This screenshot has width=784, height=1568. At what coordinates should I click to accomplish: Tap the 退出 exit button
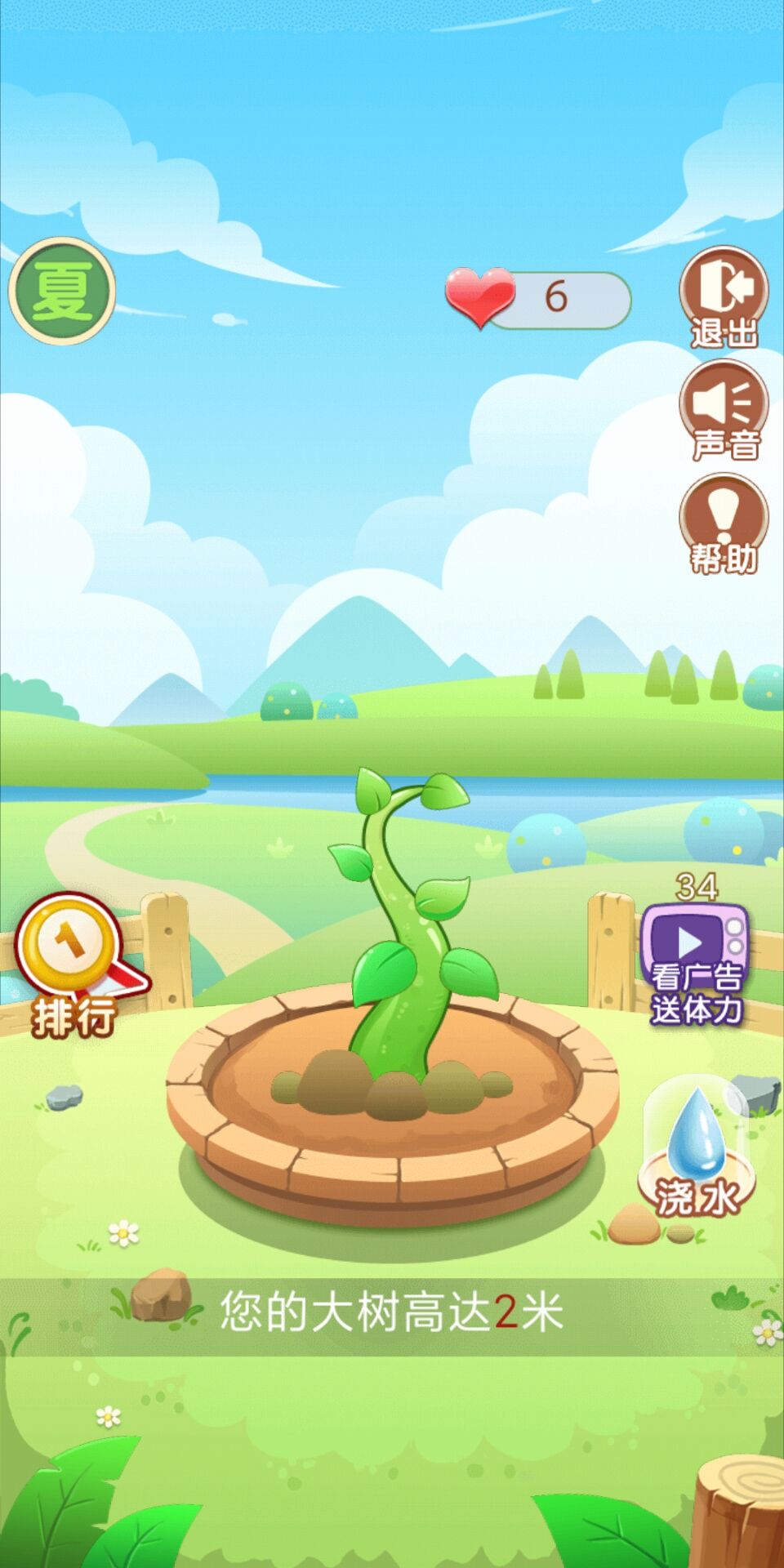724,296
